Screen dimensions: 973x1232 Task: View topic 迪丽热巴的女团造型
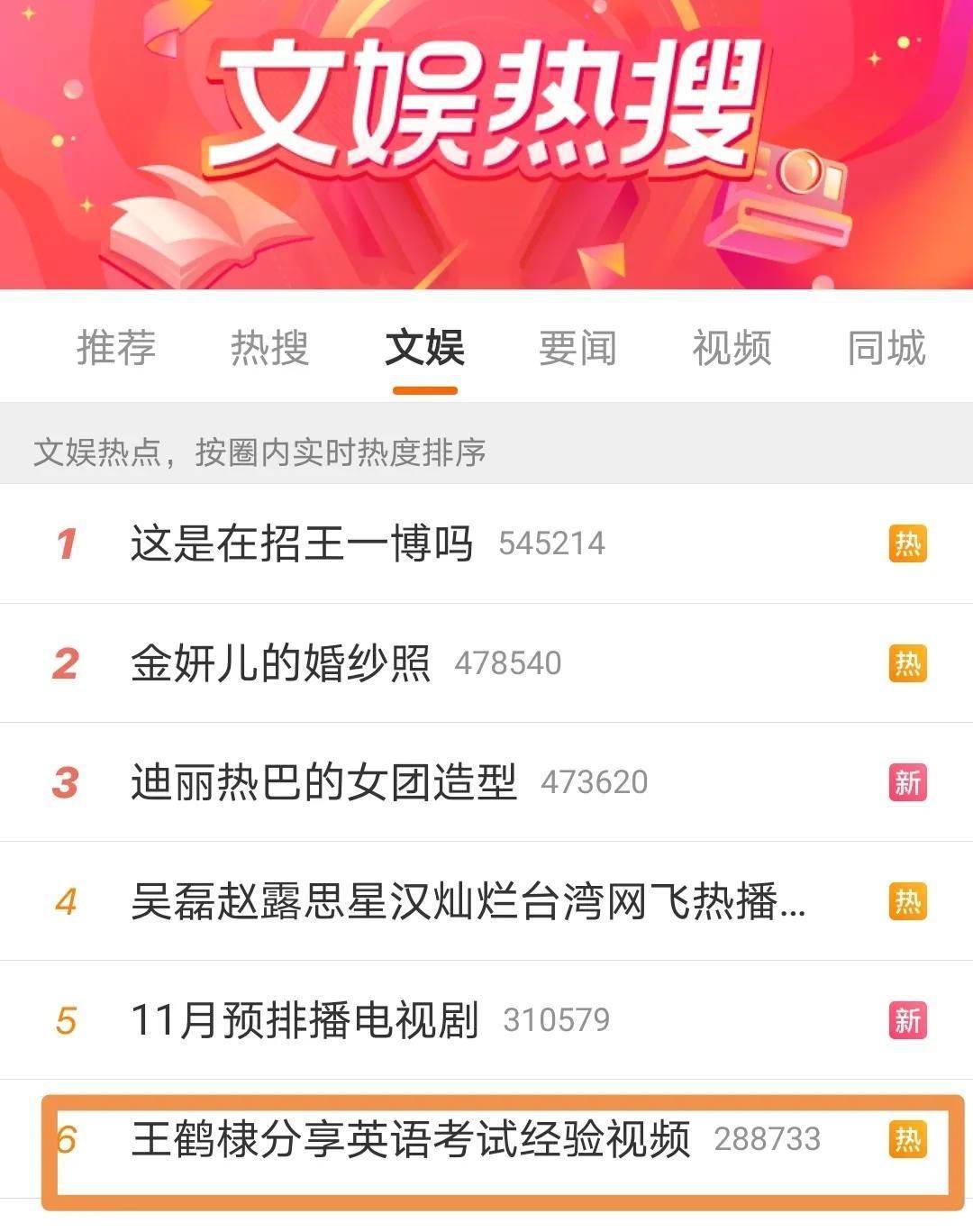323,782
